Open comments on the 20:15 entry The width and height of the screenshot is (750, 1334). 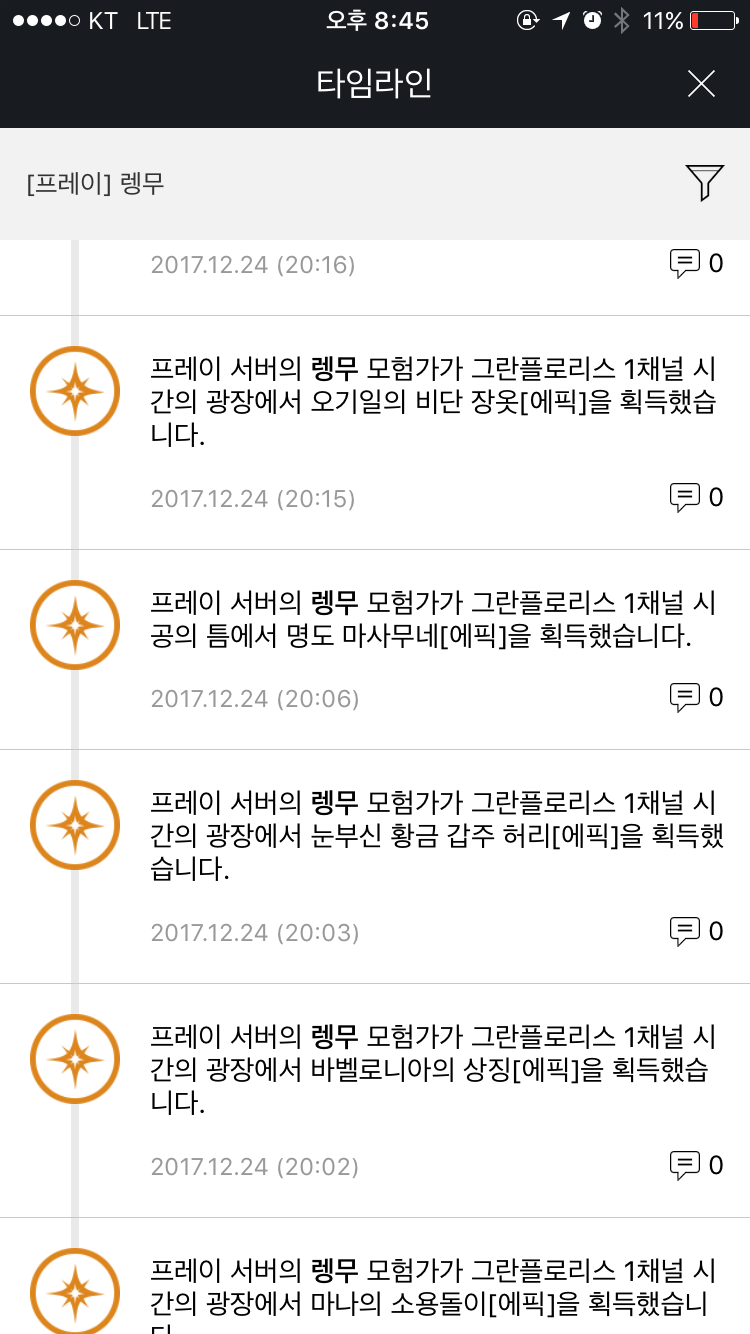point(696,497)
